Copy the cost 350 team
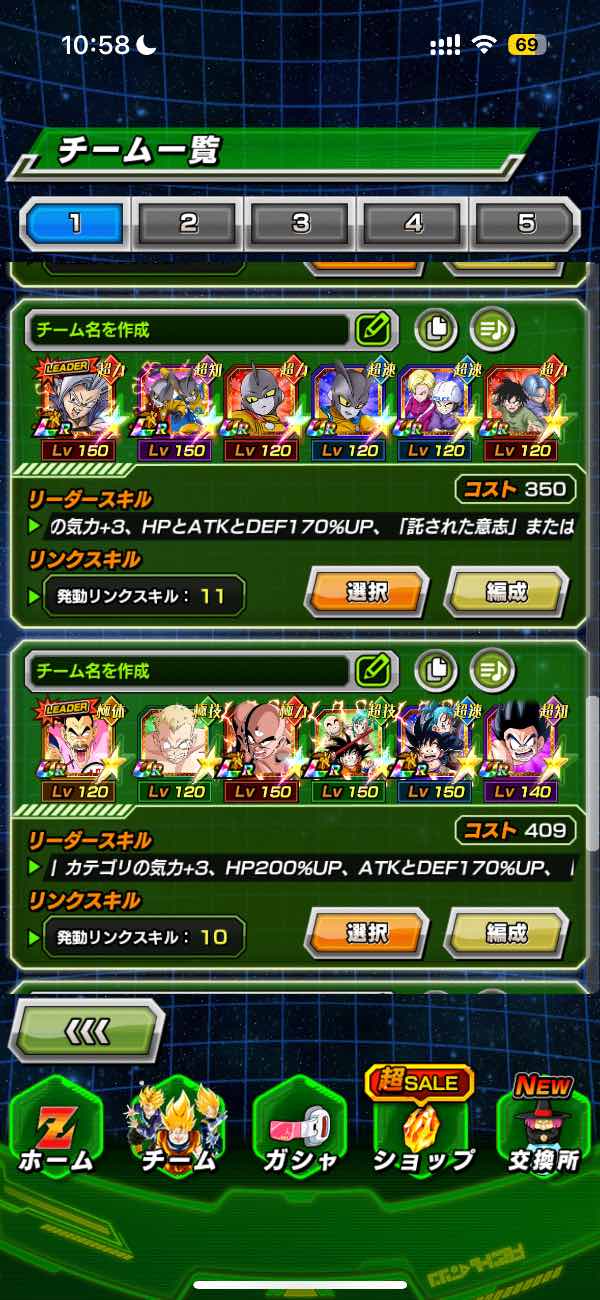The height and width of the screenshot is (1300, 600). [436, 328]
